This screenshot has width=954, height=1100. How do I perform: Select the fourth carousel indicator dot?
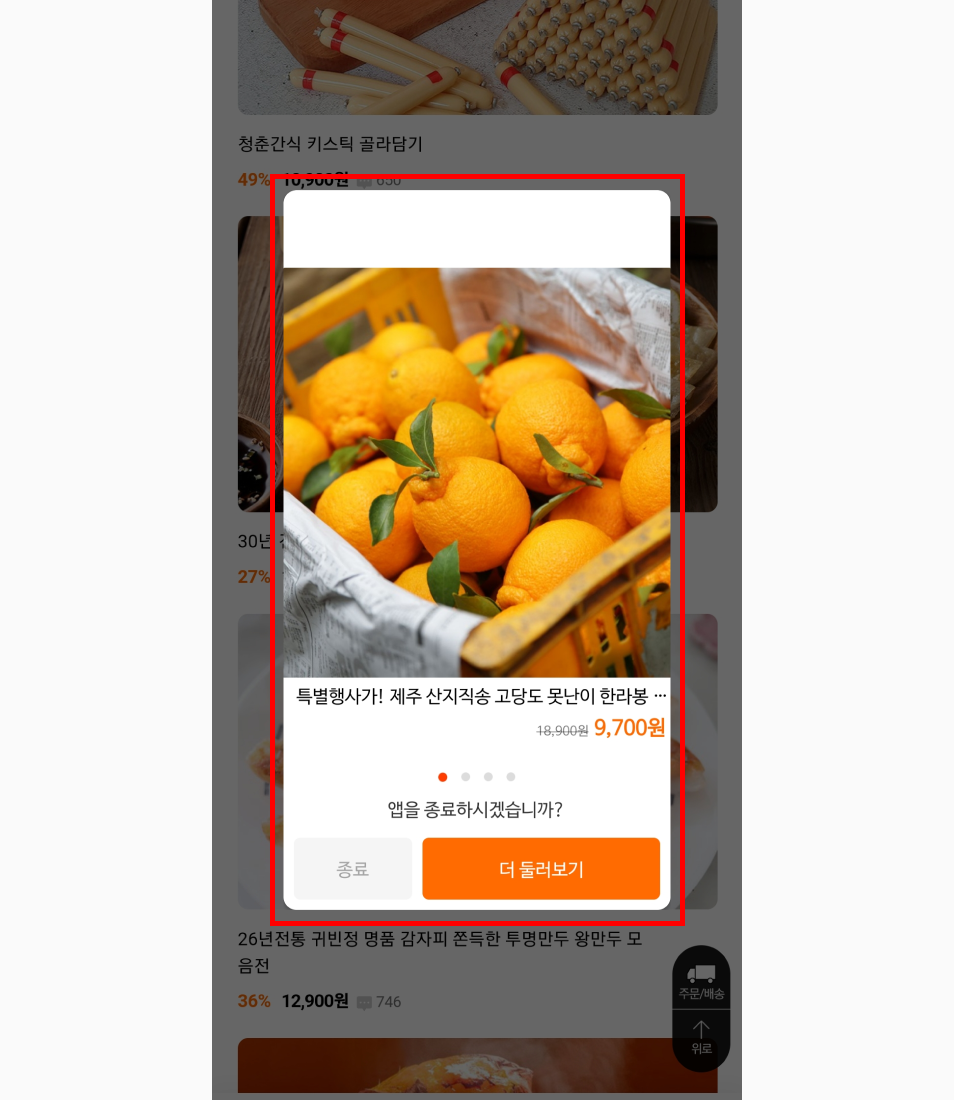[512, 777]
